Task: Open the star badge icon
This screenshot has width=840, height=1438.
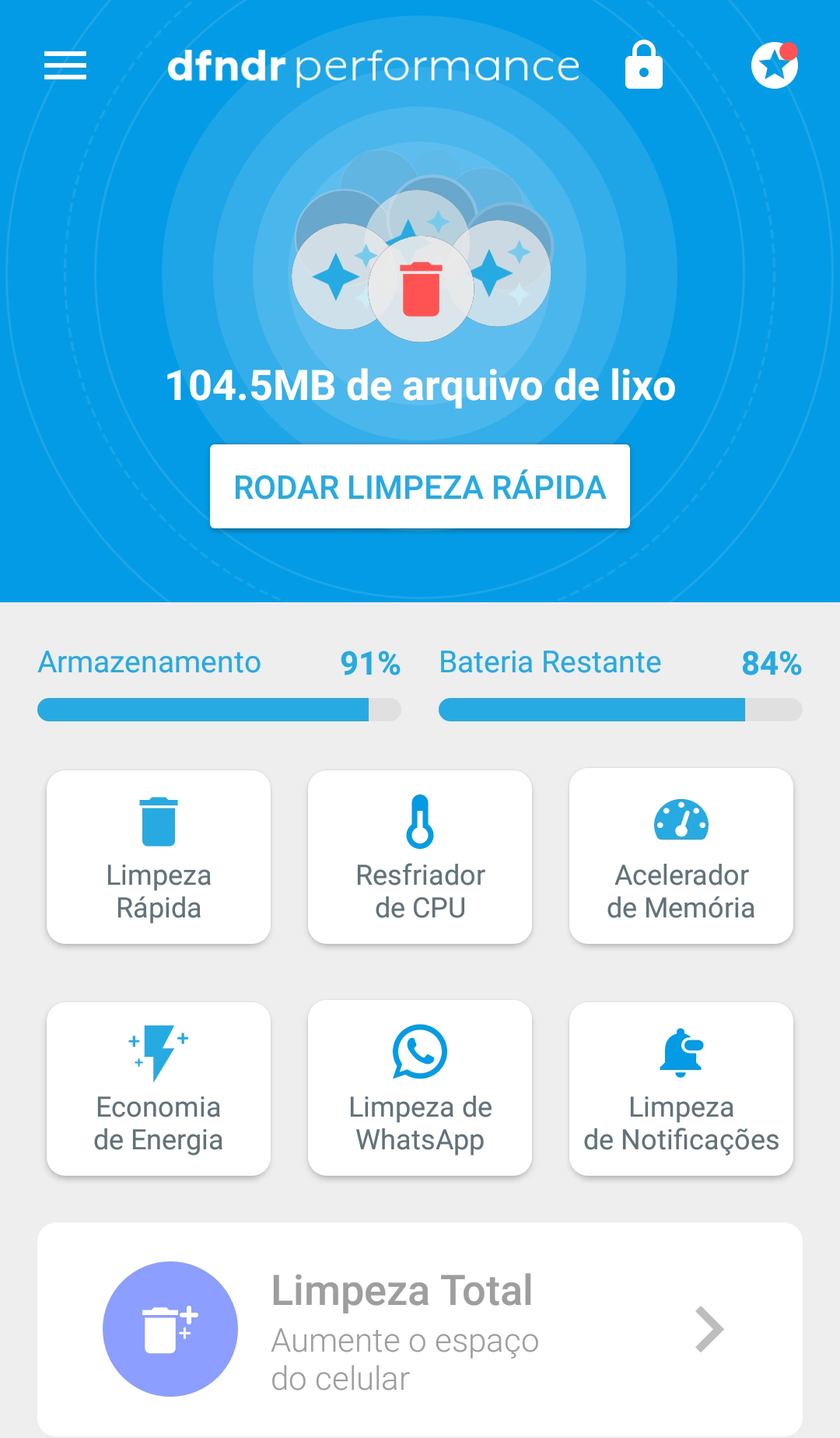Action: [x=775, y=65]
